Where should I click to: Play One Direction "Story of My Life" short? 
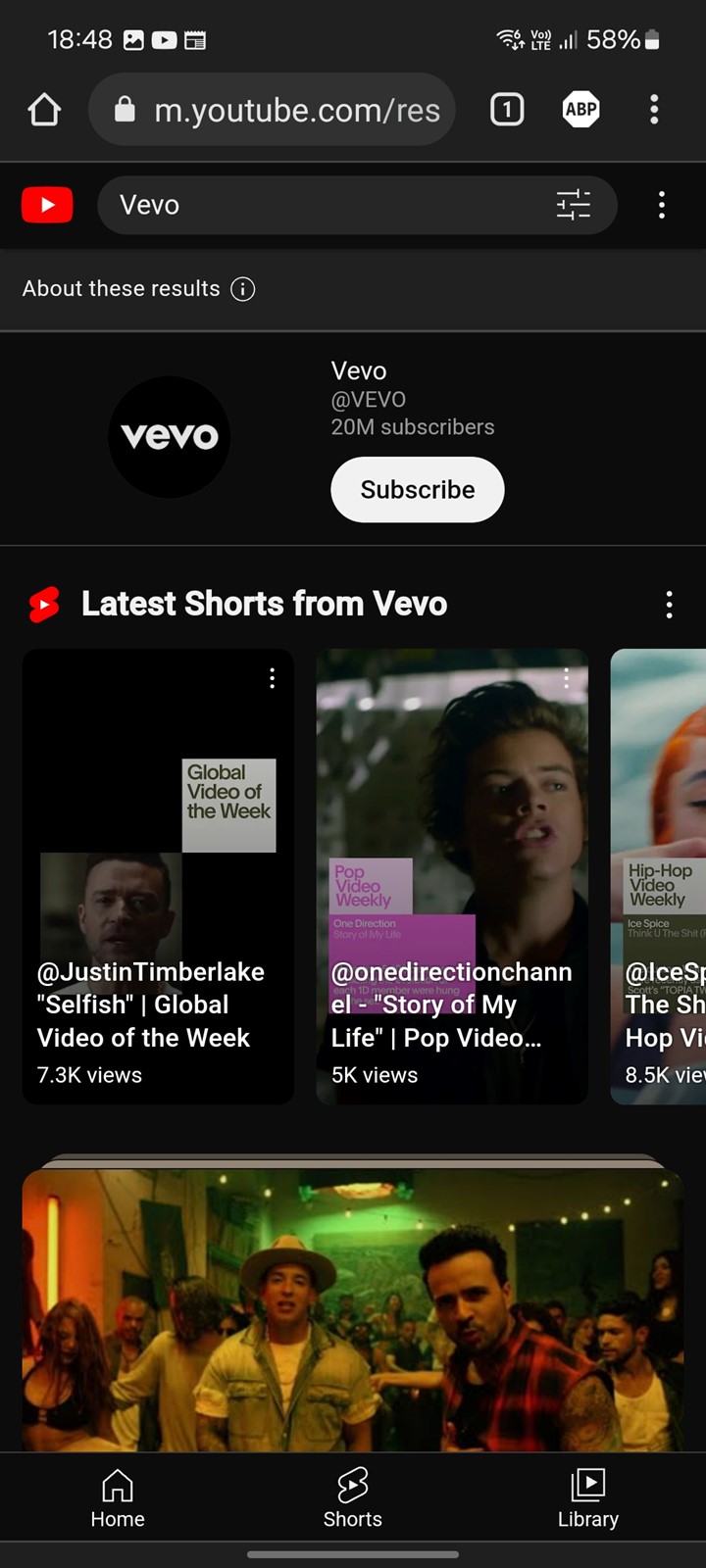(452, 877)
